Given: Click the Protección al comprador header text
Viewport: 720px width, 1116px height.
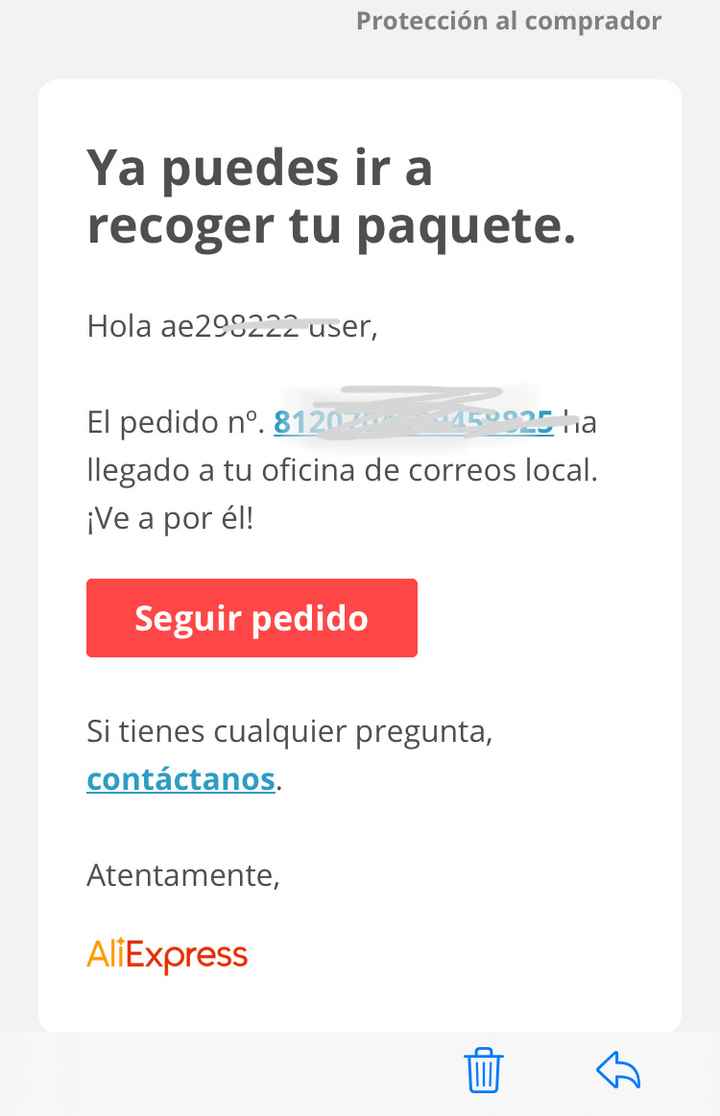Looking at the screenshot, I should pyautogui.click(x=508, y=20).
